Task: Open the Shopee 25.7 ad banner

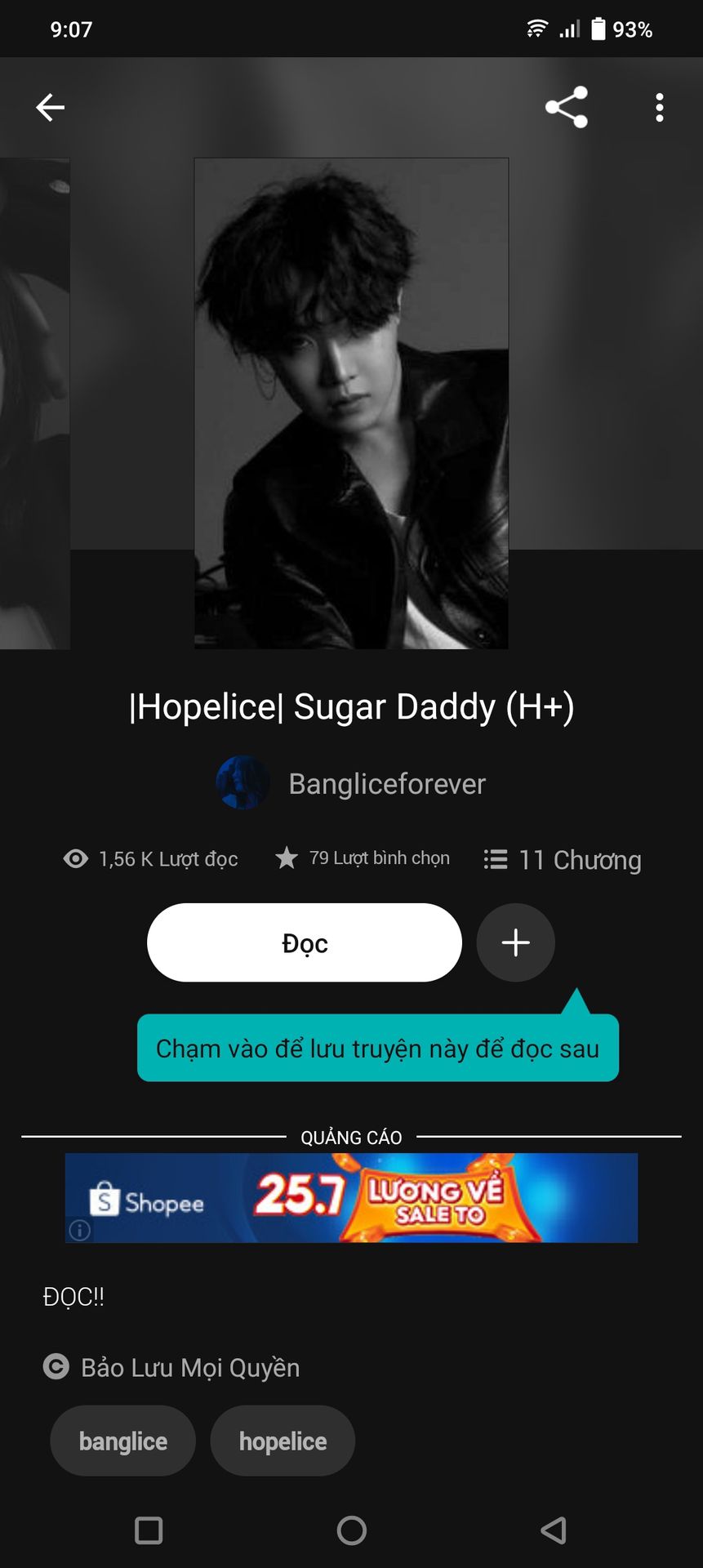Action: 351,1197
